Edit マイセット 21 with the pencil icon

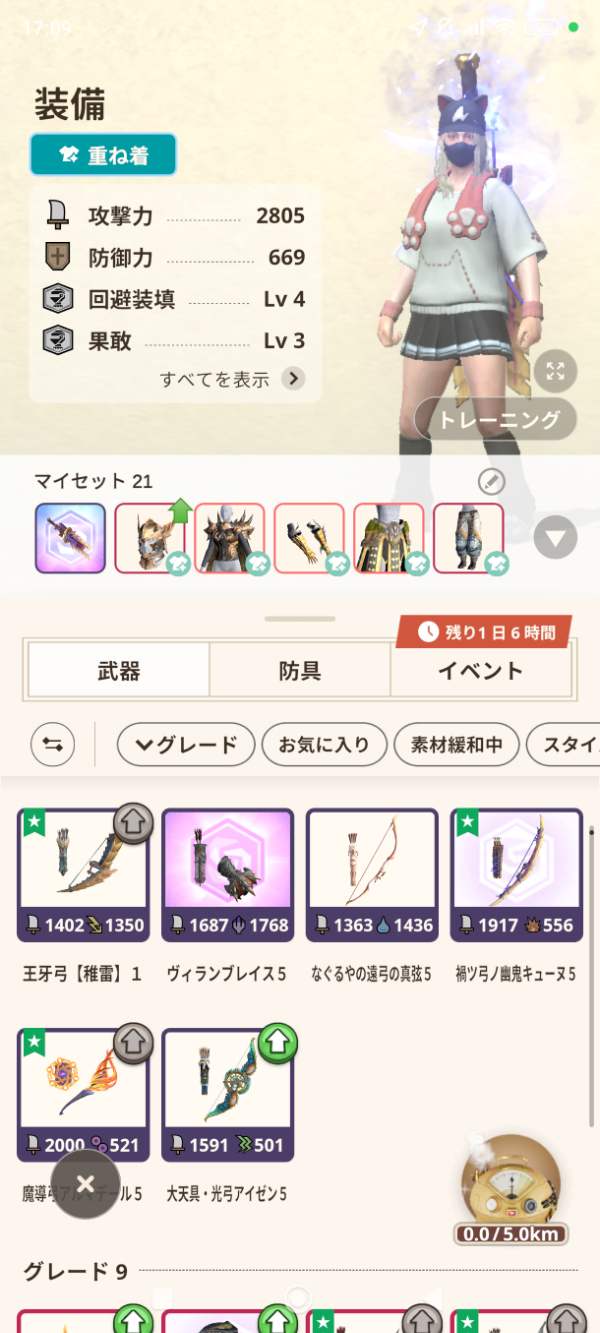pyautogui.click(x=491, y=482)
